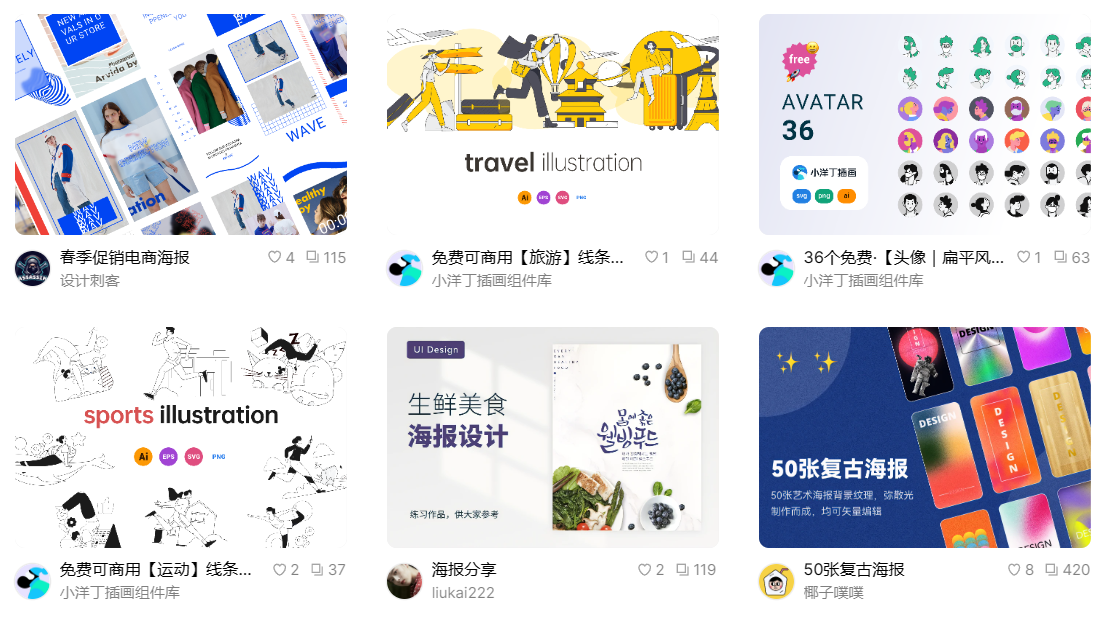Like the 海报分享 post by liukai222
The height and width of the screenshot is (628, 1101).
click(645, 570)
